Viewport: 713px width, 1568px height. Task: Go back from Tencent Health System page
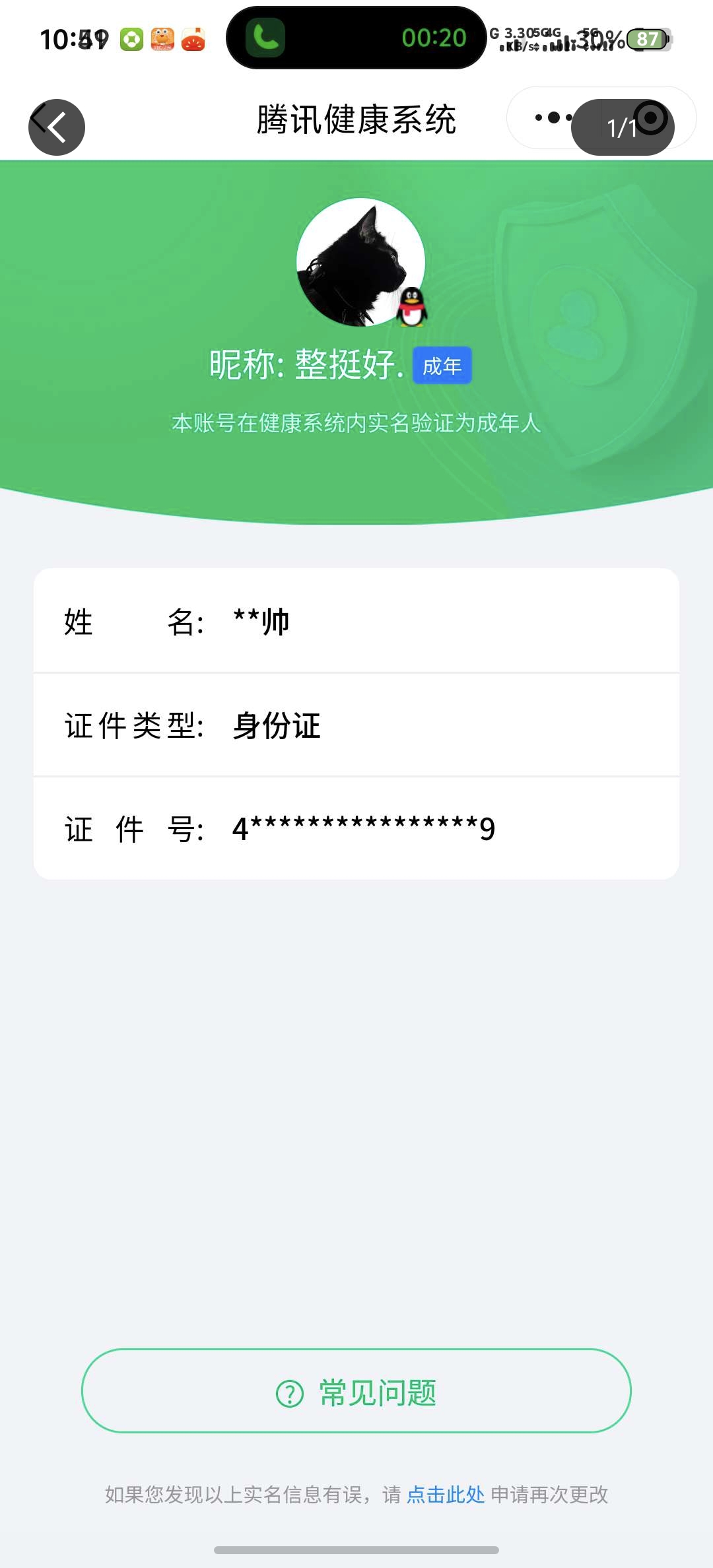pyautogui.click(x=57, y=127)
